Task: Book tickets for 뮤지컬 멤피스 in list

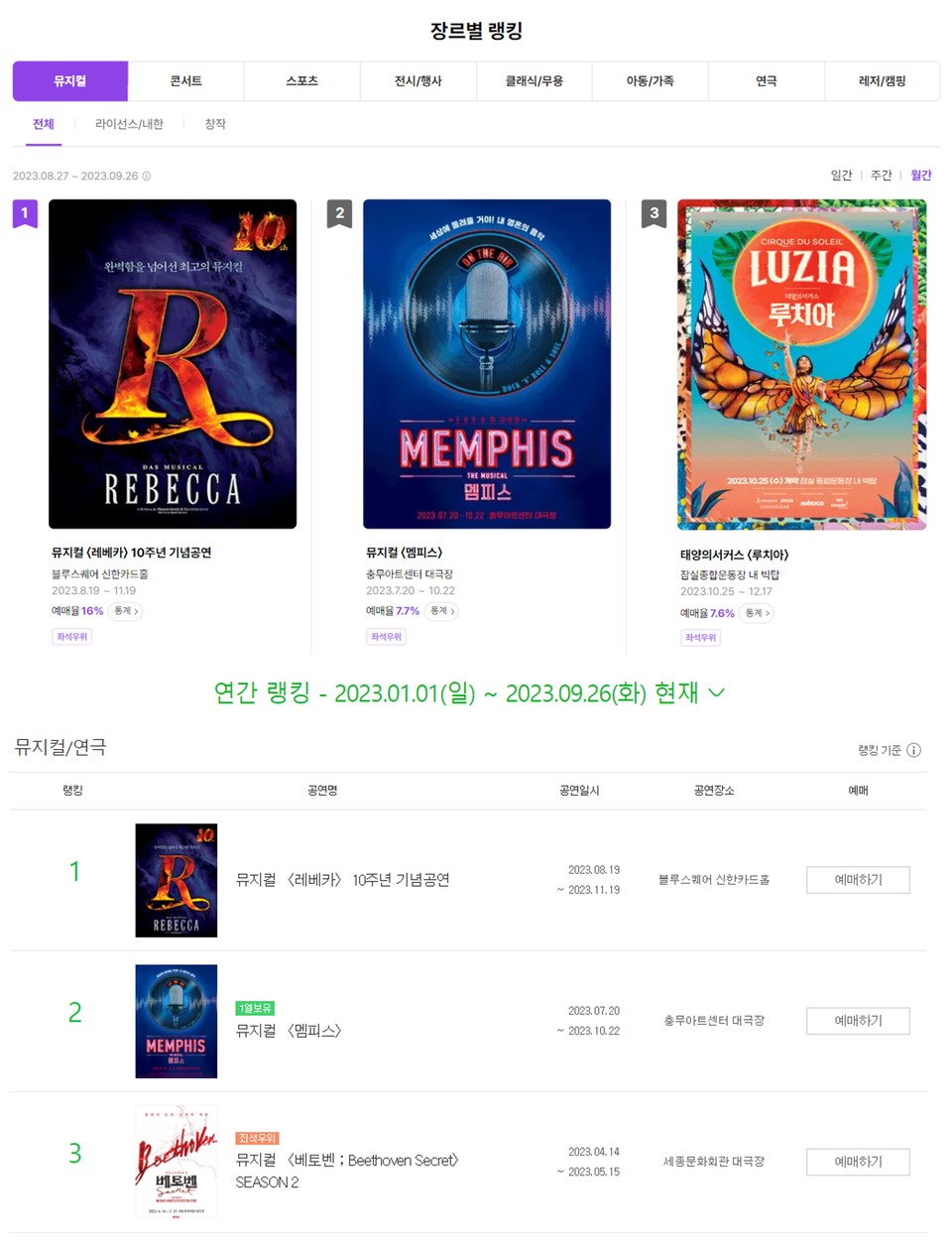Action: [858, 1021]
